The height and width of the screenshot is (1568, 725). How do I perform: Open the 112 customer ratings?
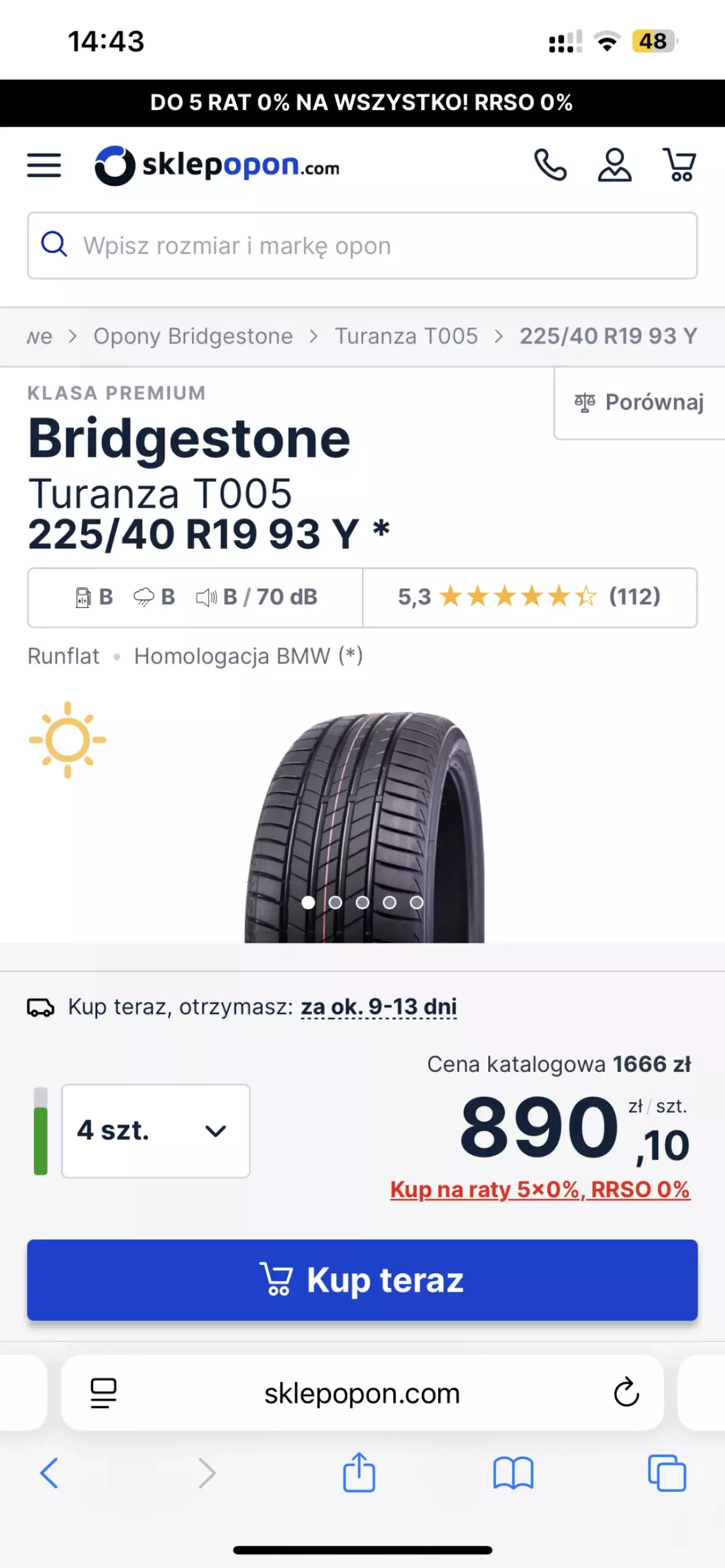tap(530, 597)
